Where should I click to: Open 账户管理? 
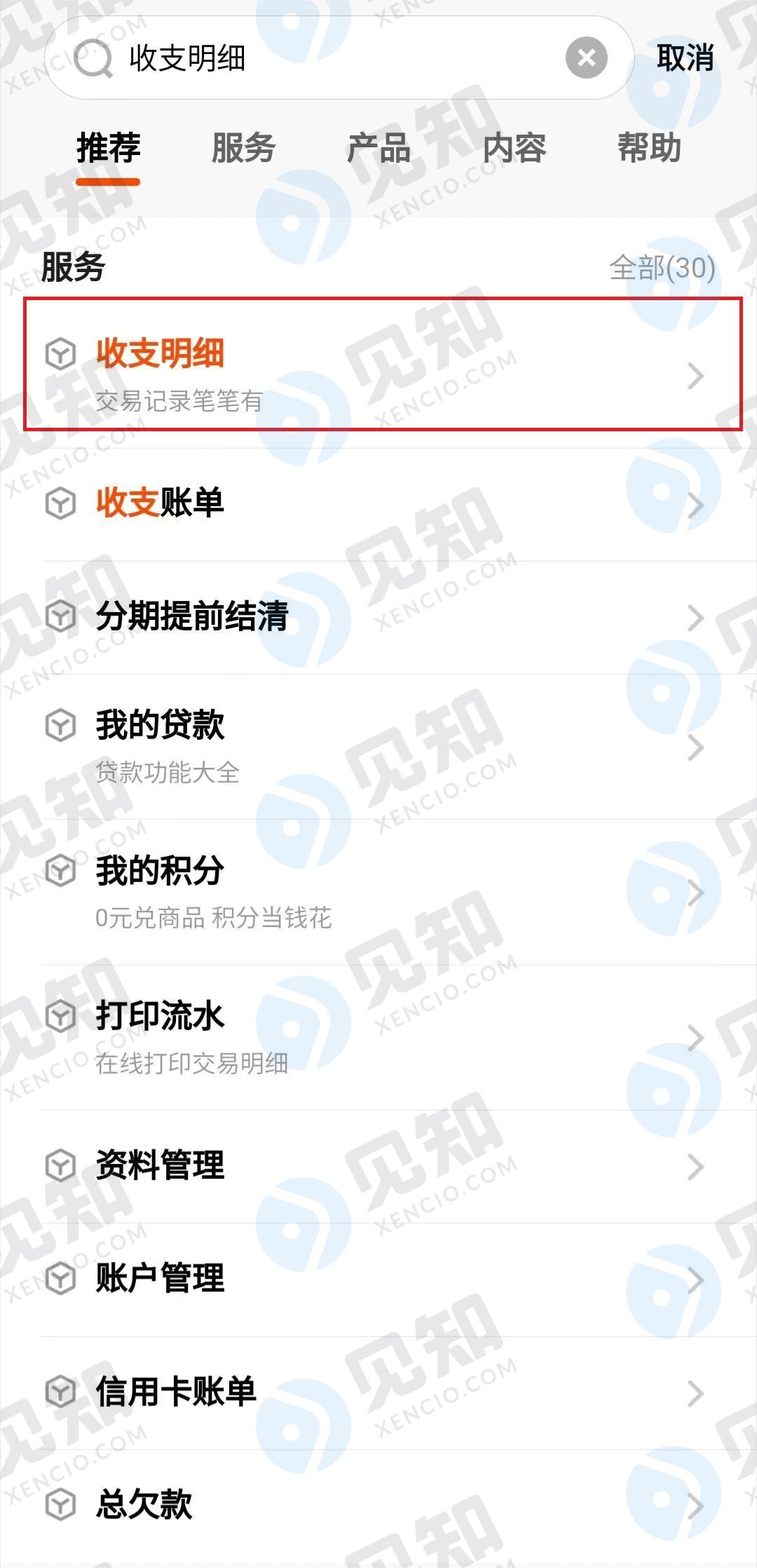click(x=378, y=1279)
